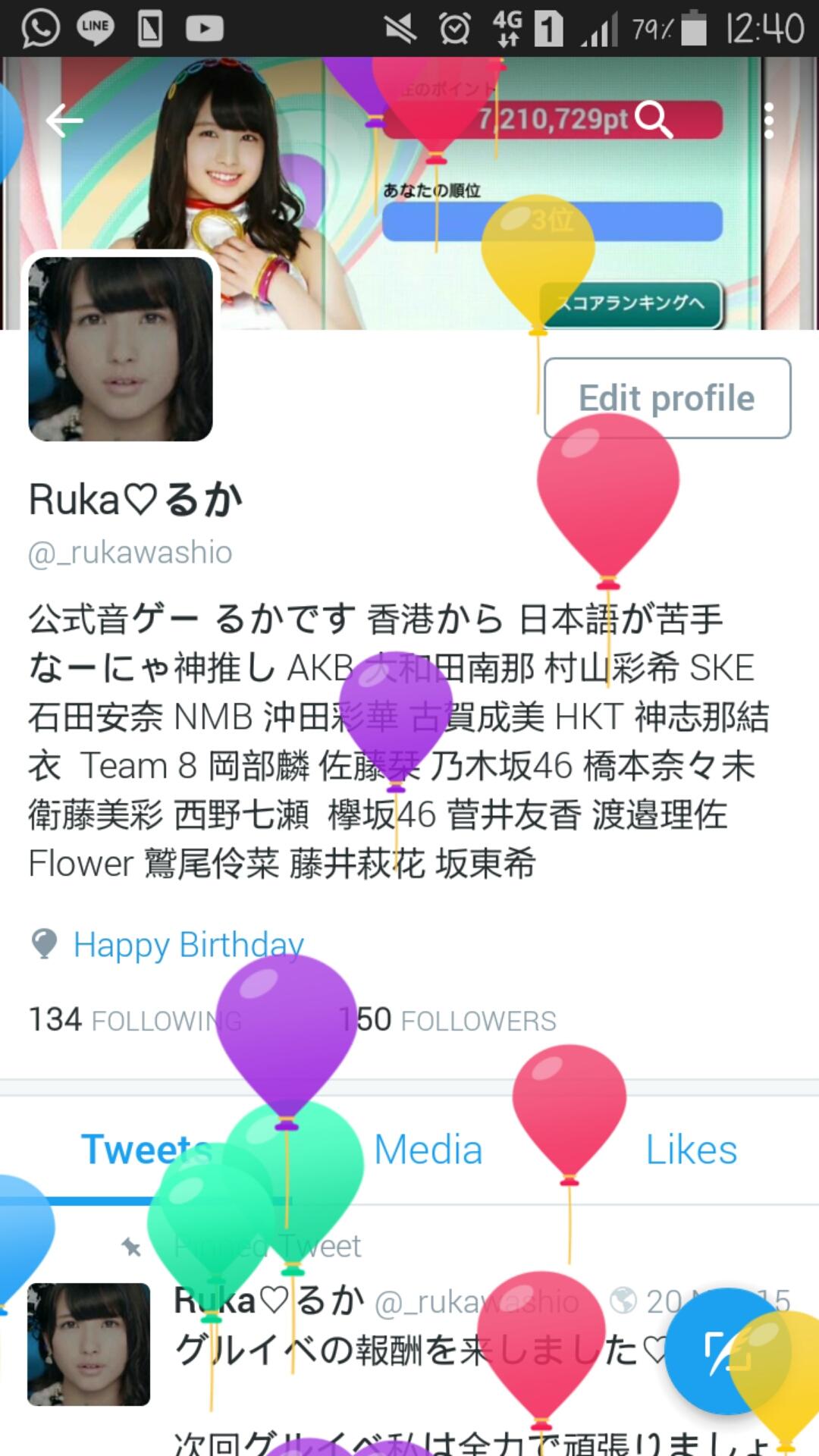The image size is (819, 1456).
Task: Switch to the Tweets tab
Action: tap(146, 1149)
